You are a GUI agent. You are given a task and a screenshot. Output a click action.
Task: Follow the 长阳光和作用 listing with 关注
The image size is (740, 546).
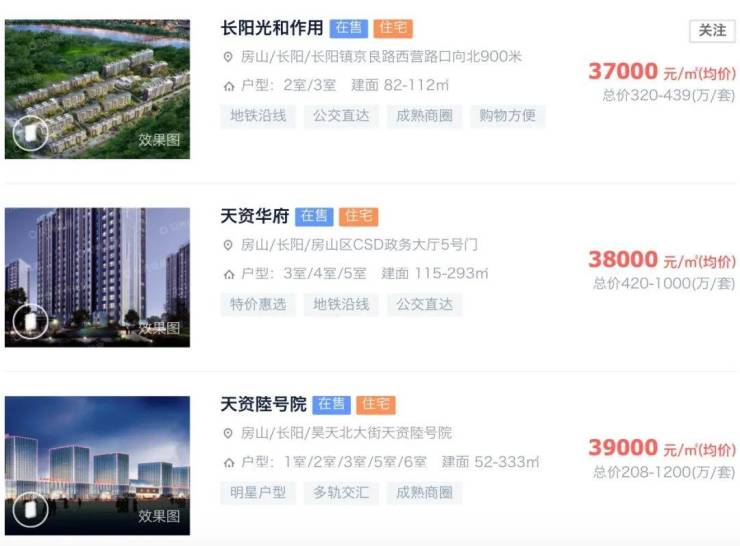click(712, 31)
